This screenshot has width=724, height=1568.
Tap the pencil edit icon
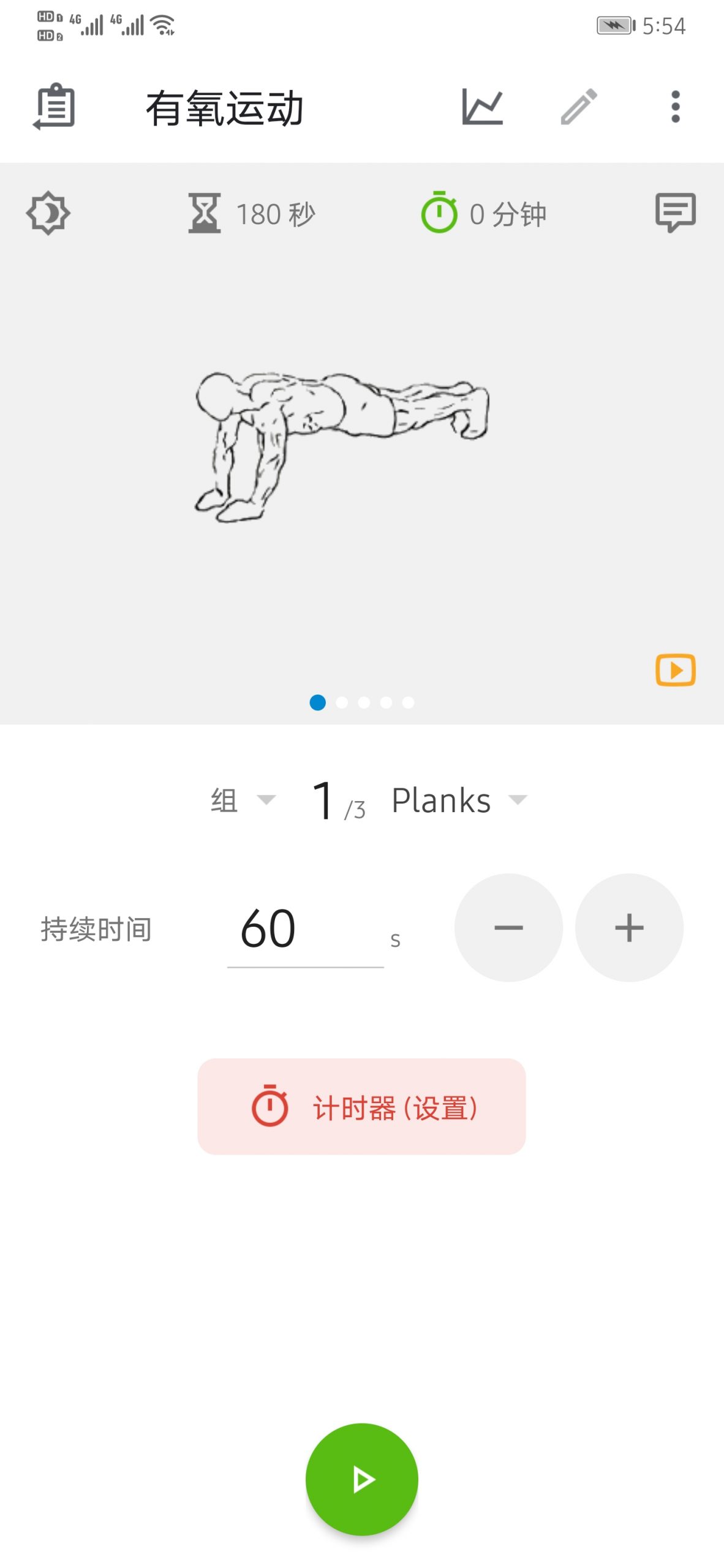click(x=579, y=107)
